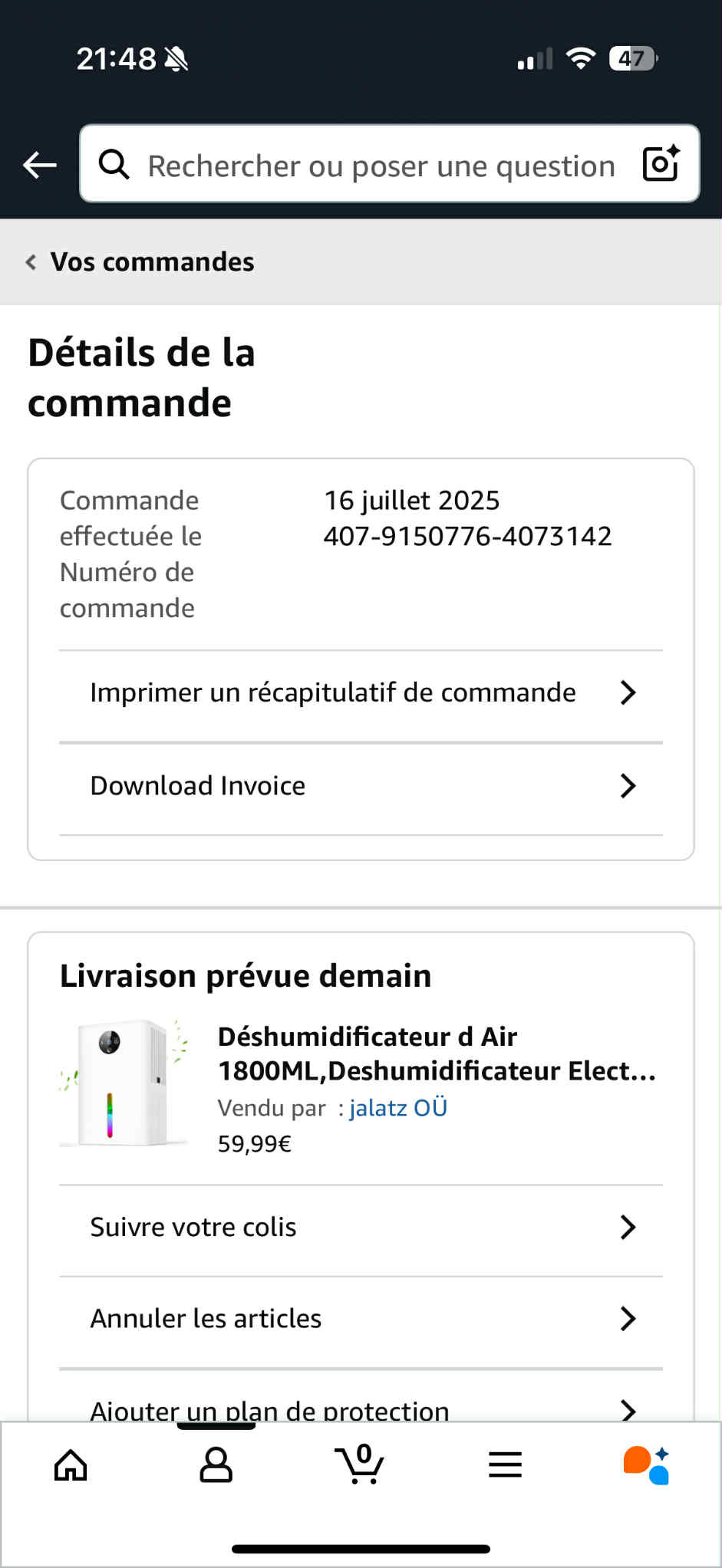
Task: Open the AI assistant tab
Action: [646, 1465]
